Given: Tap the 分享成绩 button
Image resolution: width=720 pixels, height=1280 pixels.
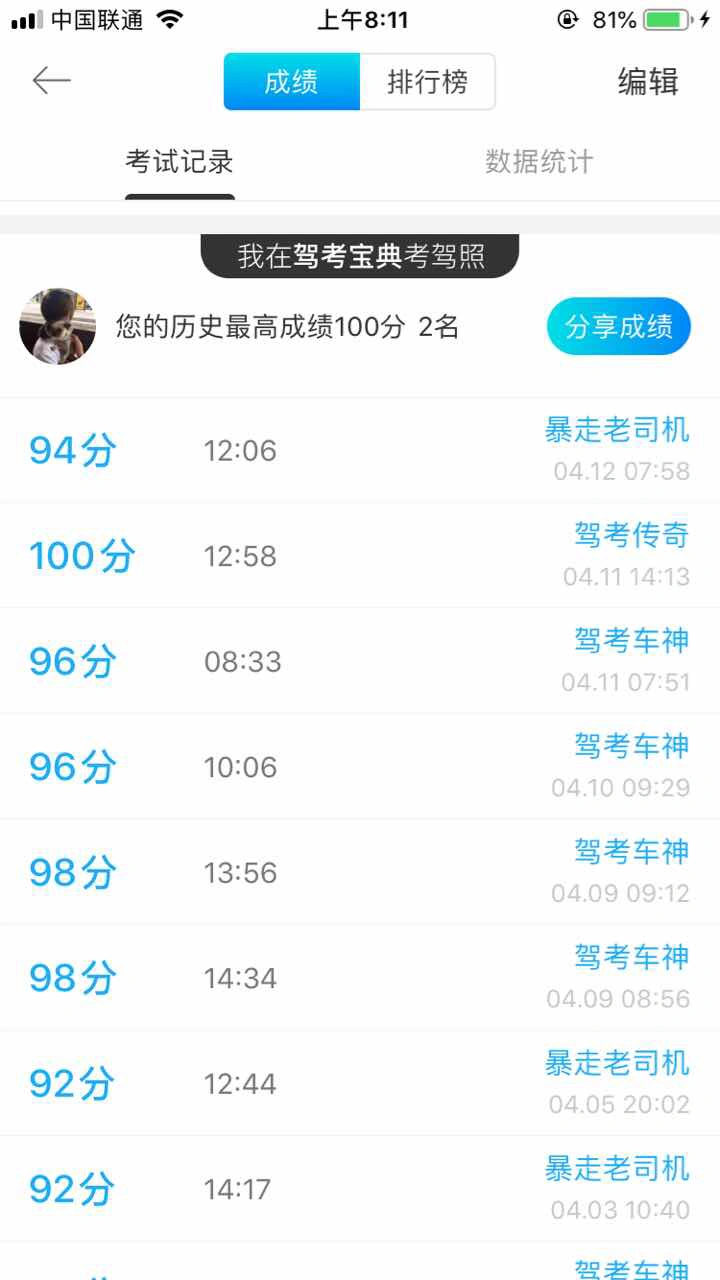Looking at the screenshot, I should click(619, 326).
